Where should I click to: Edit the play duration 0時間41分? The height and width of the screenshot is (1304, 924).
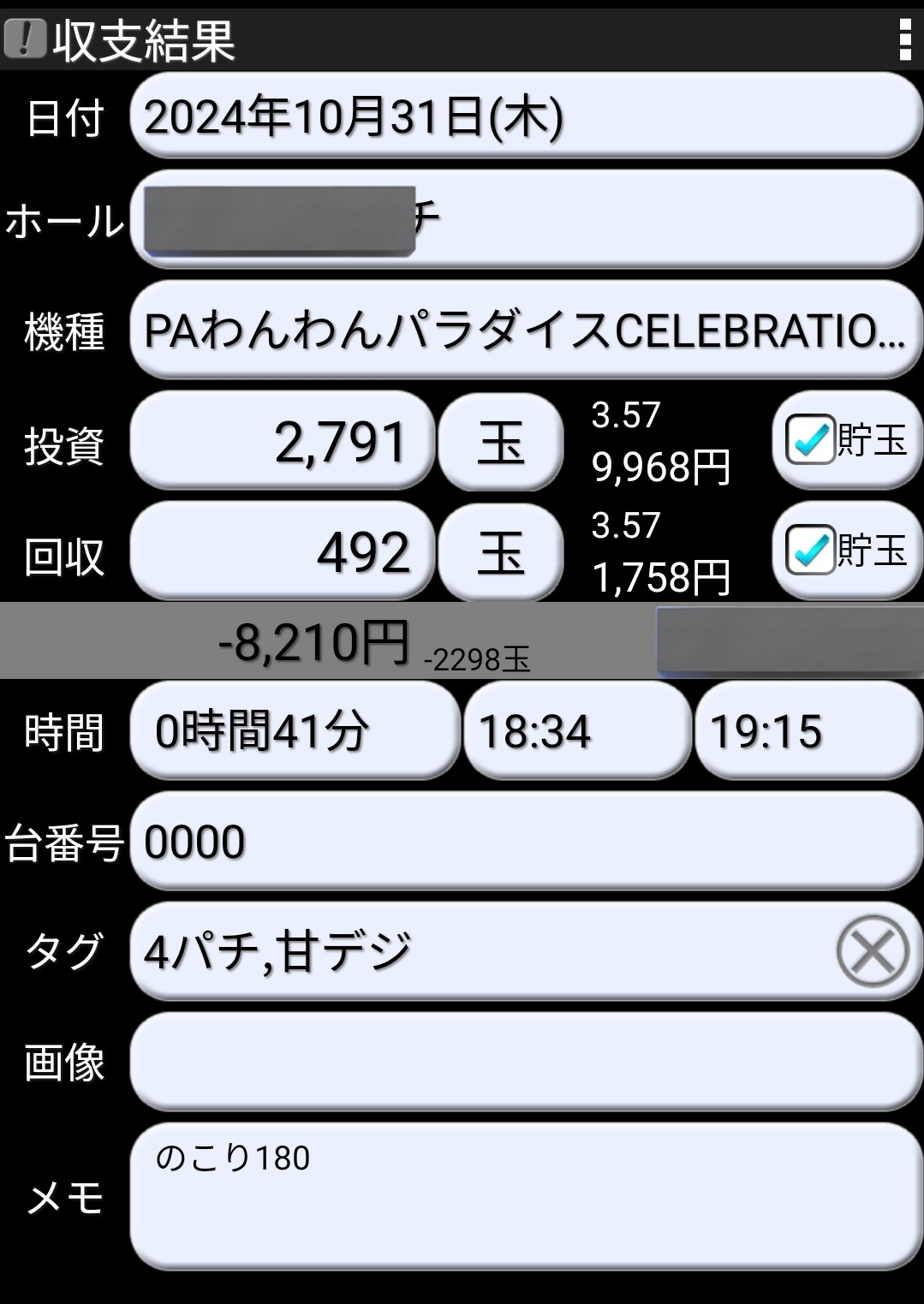294,731
